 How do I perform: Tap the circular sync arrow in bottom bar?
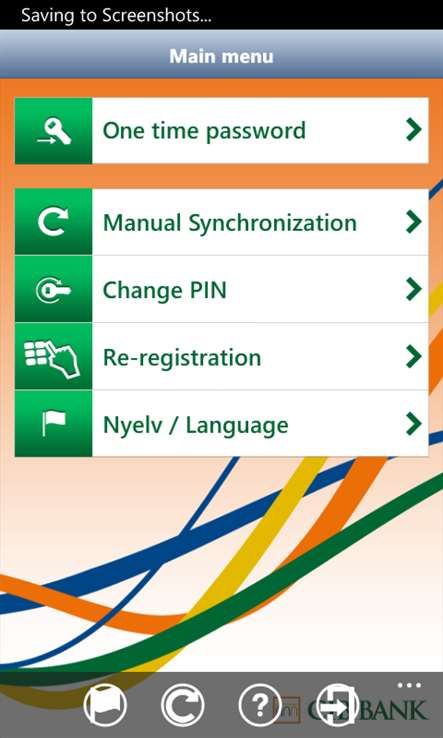click(x=183, y=706)
